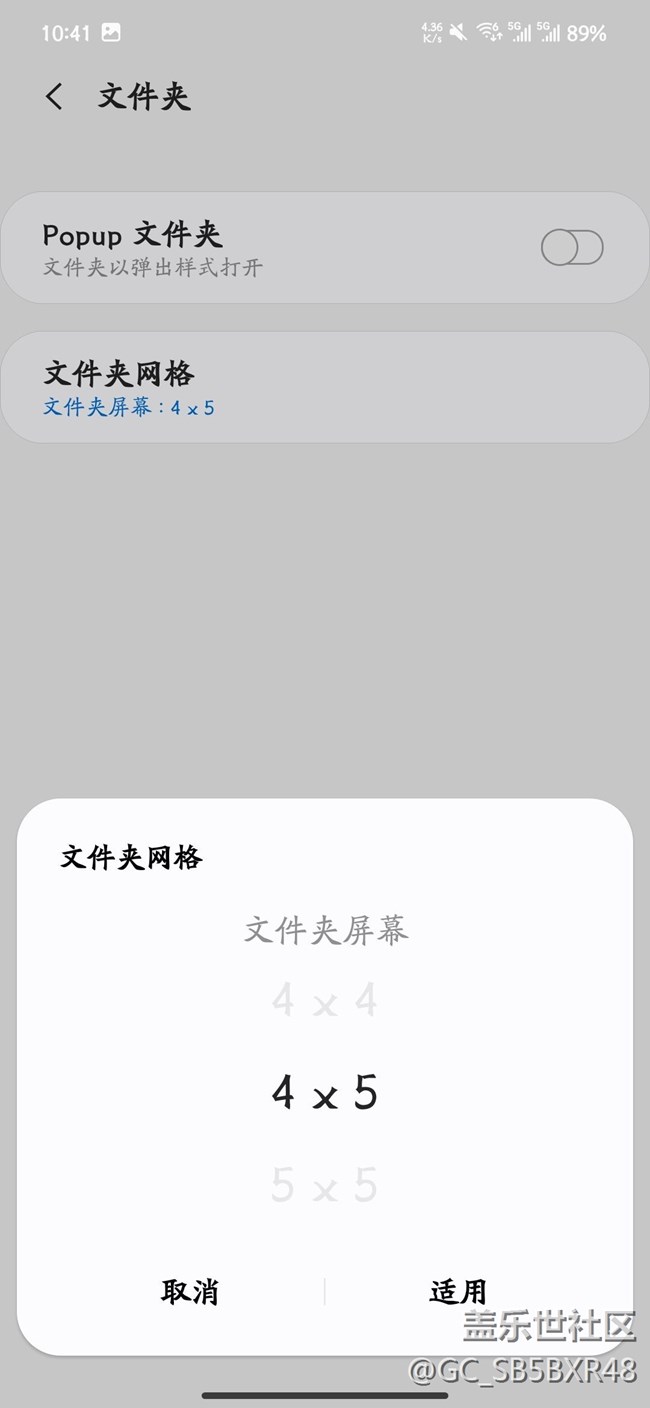Choose the 5 x 5 grid option
650x1408 pixels.
[x=324, y=1186]
